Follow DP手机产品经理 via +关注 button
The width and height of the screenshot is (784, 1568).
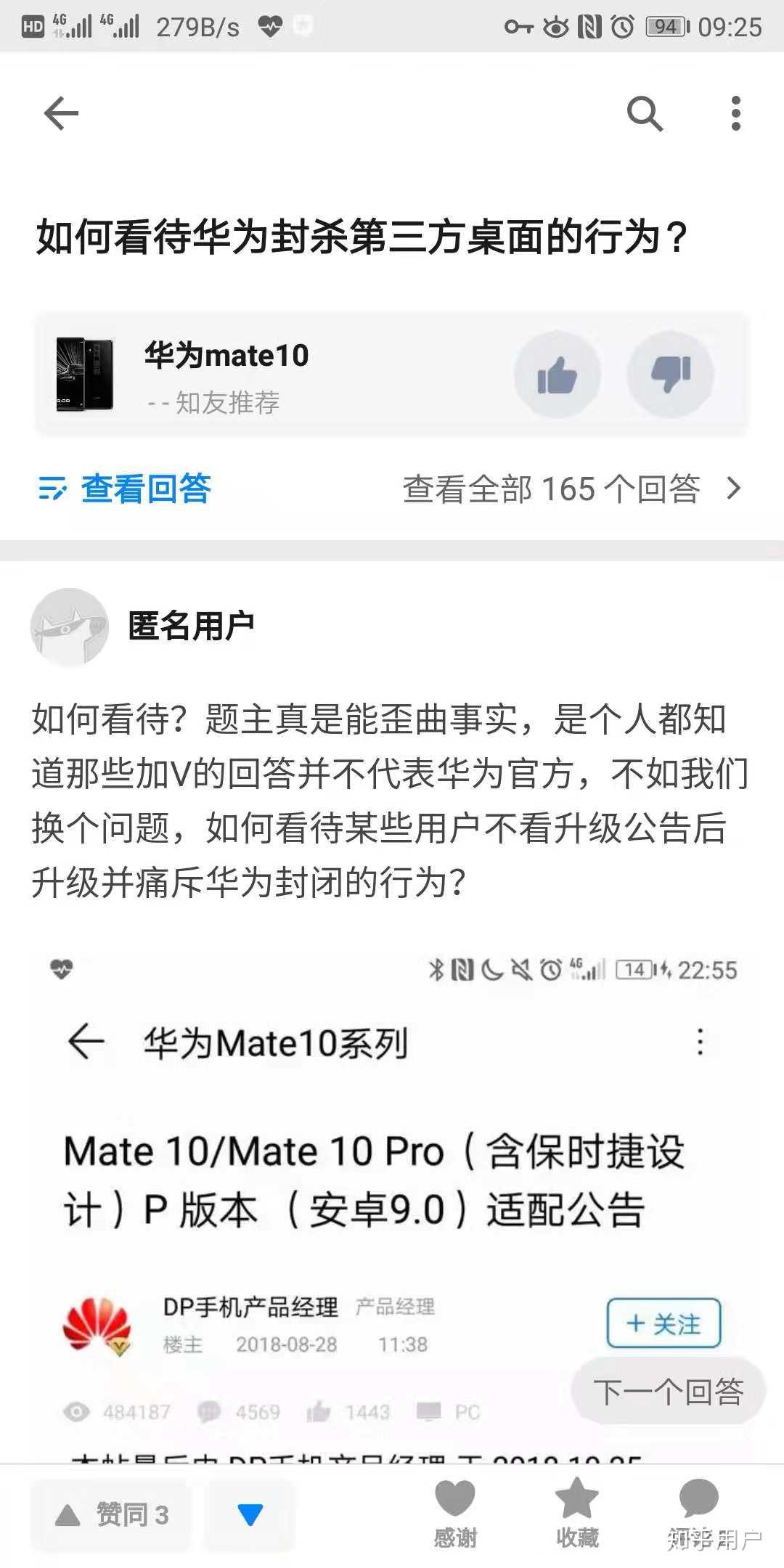coord(663,1323)
